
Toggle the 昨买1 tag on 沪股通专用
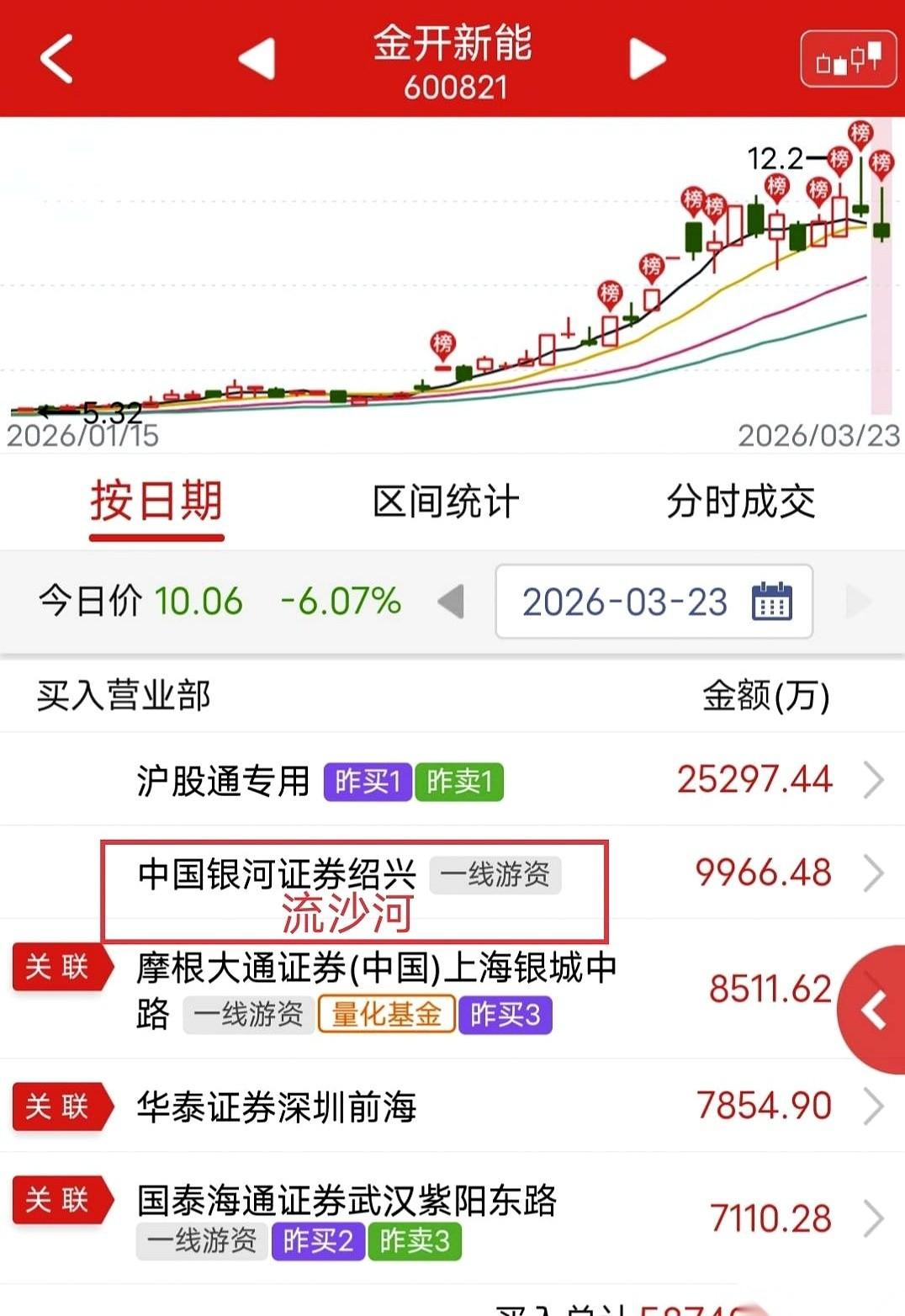[368, 781]
